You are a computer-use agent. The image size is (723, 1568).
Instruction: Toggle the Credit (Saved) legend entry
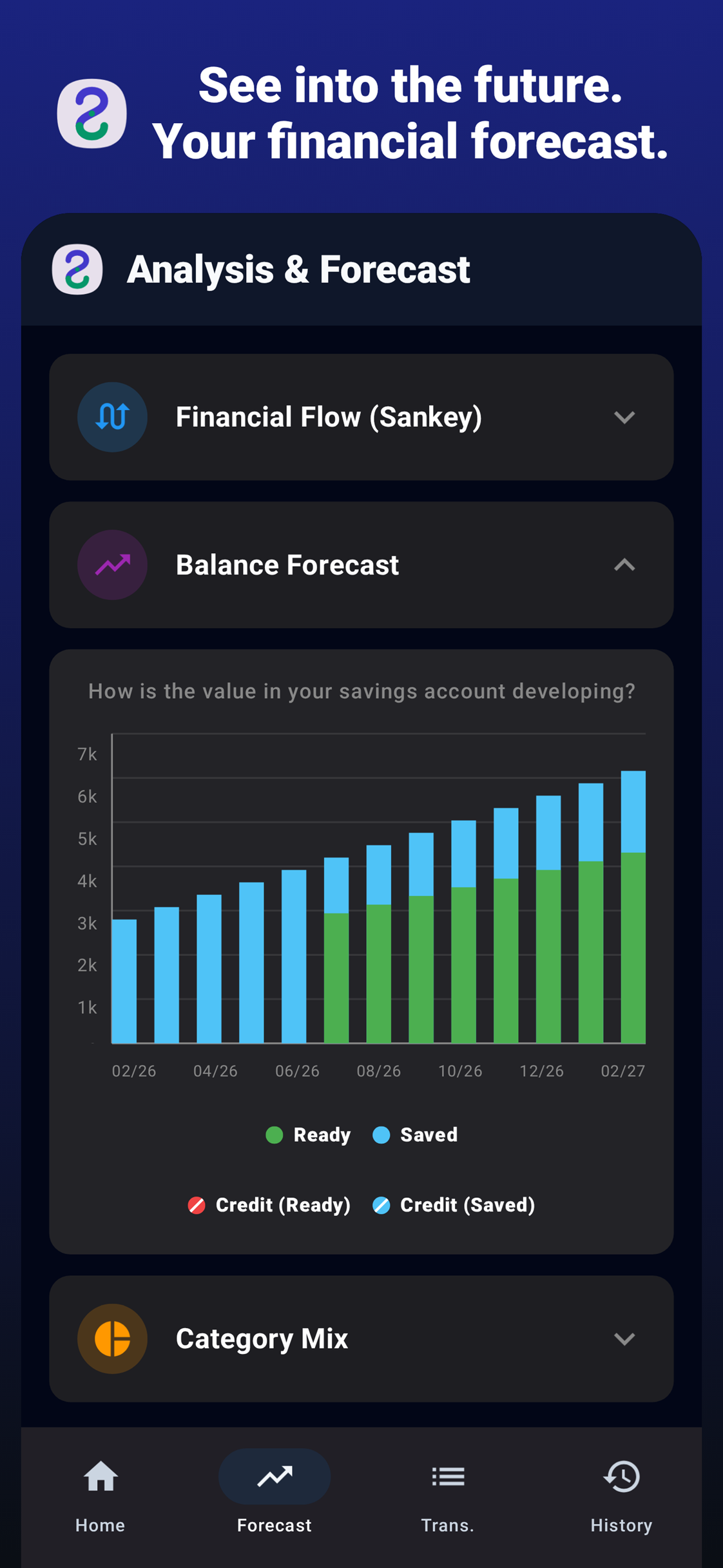453,1204
